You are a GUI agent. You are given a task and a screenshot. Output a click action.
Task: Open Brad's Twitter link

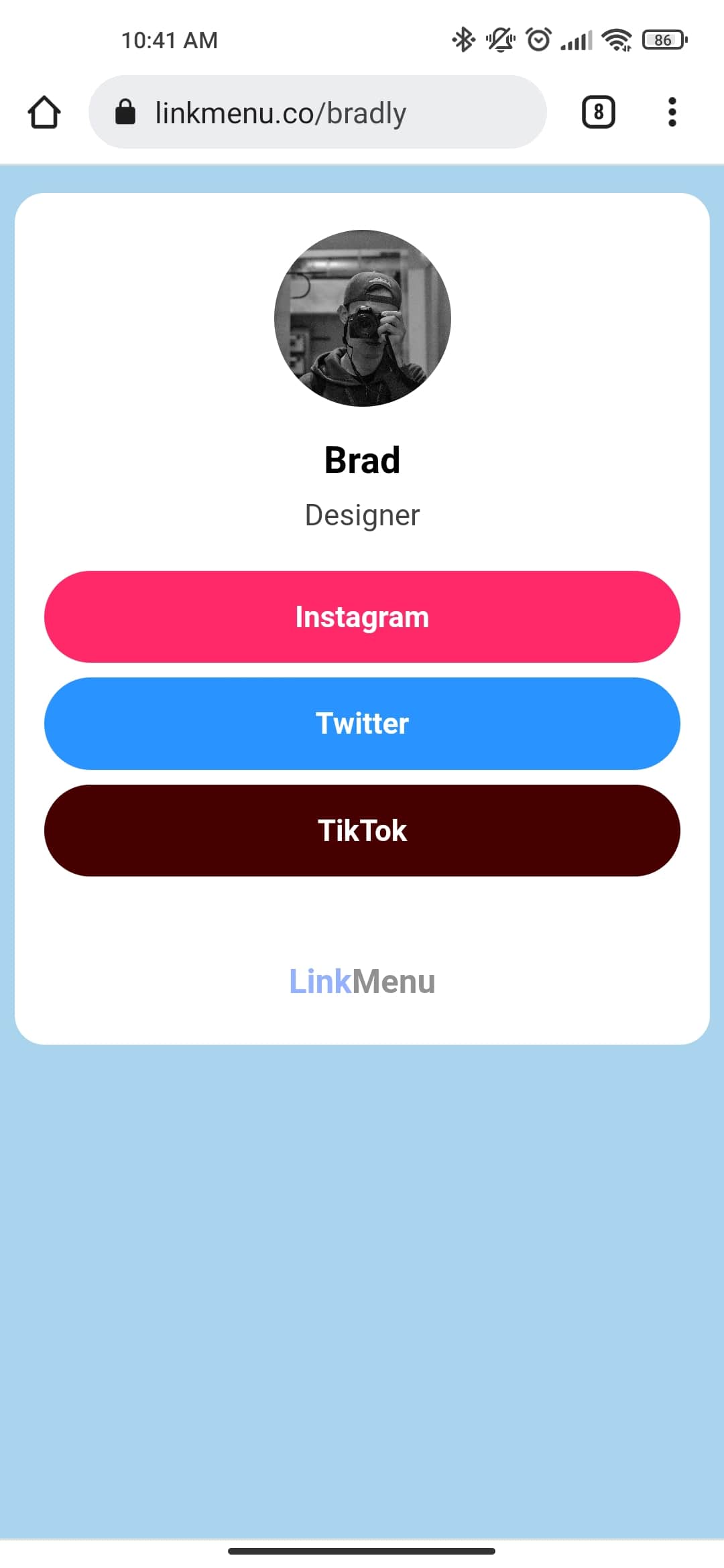(362, 724)
